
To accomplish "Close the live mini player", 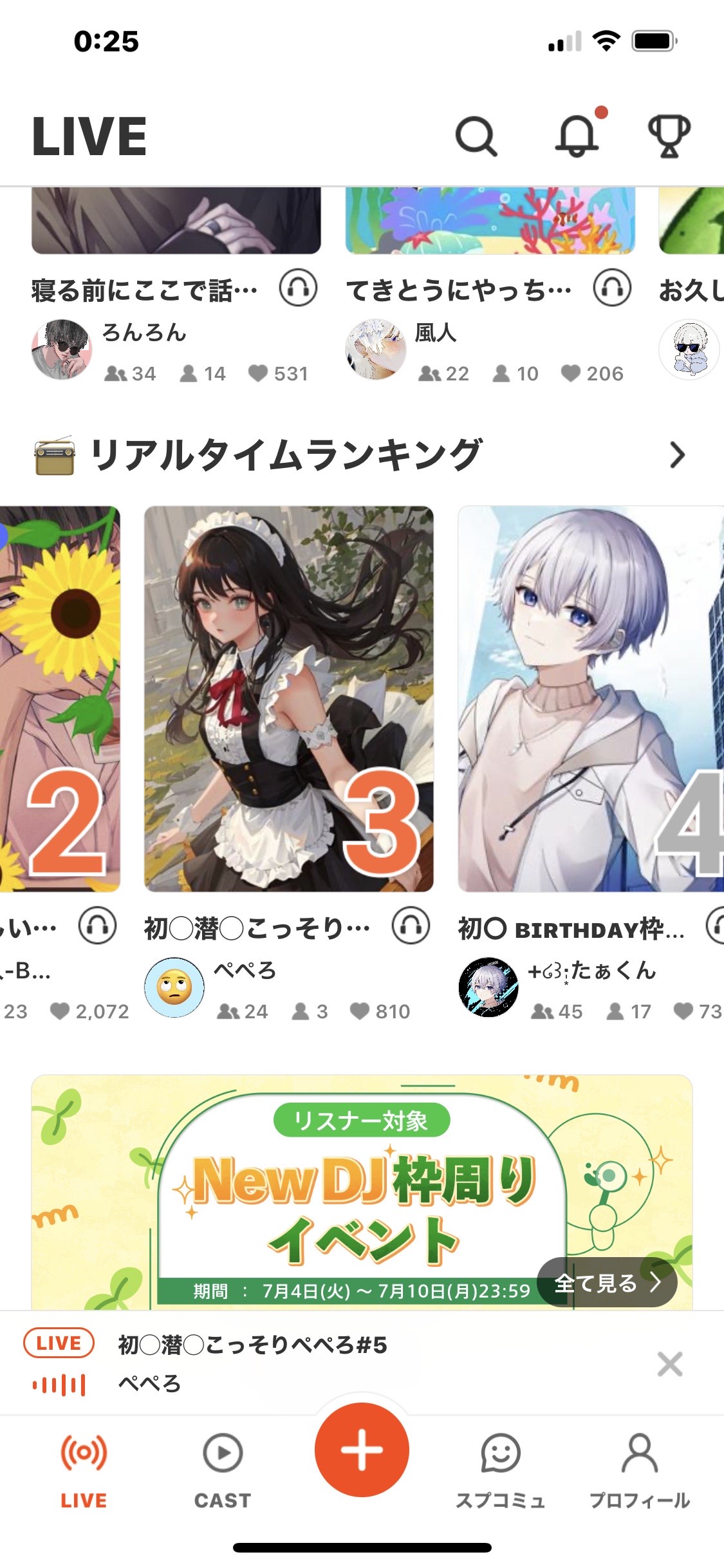I will tap(670, 1363).
